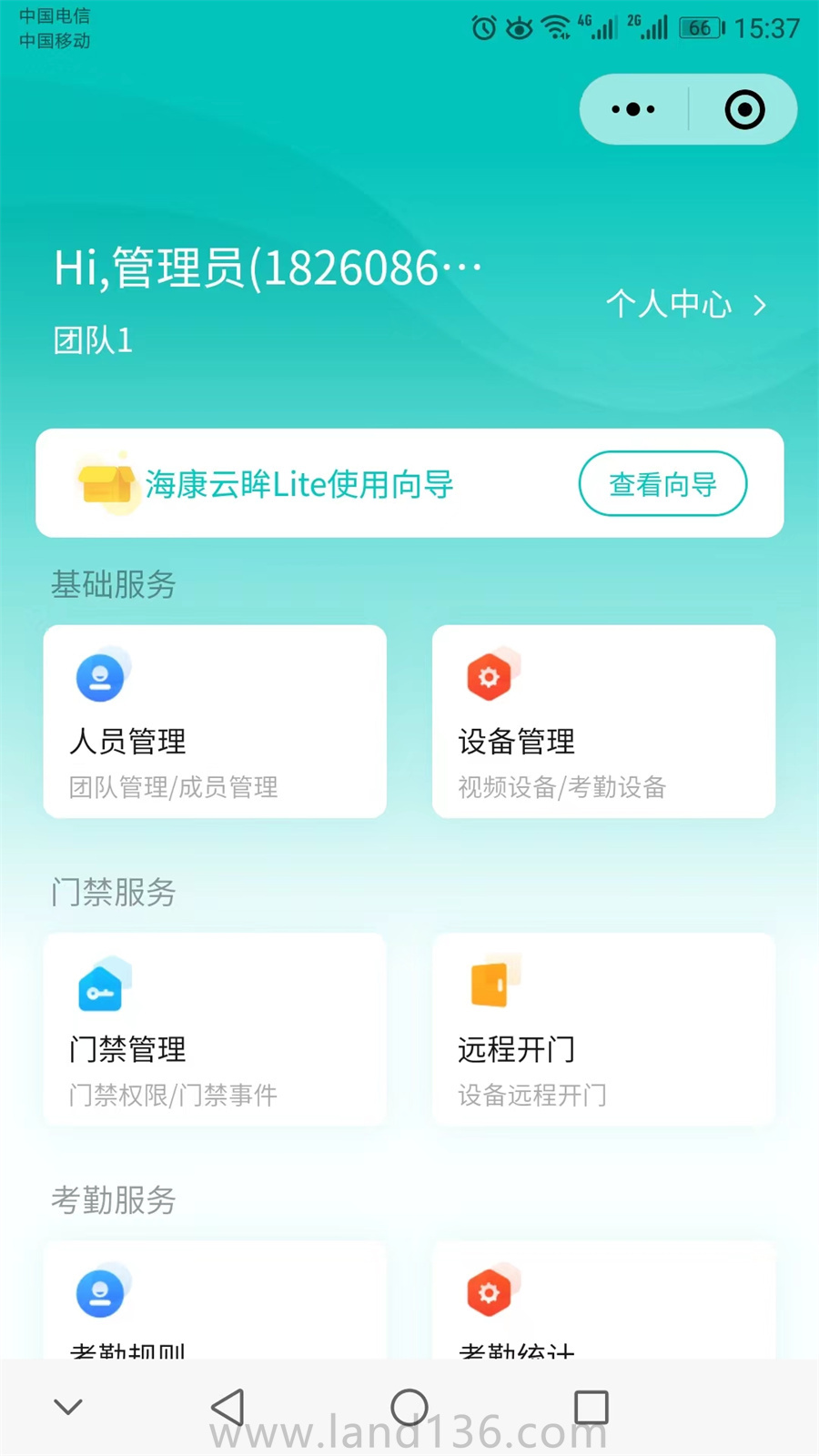
Task: Click the 查看向导 button
Action: point(662,484)
